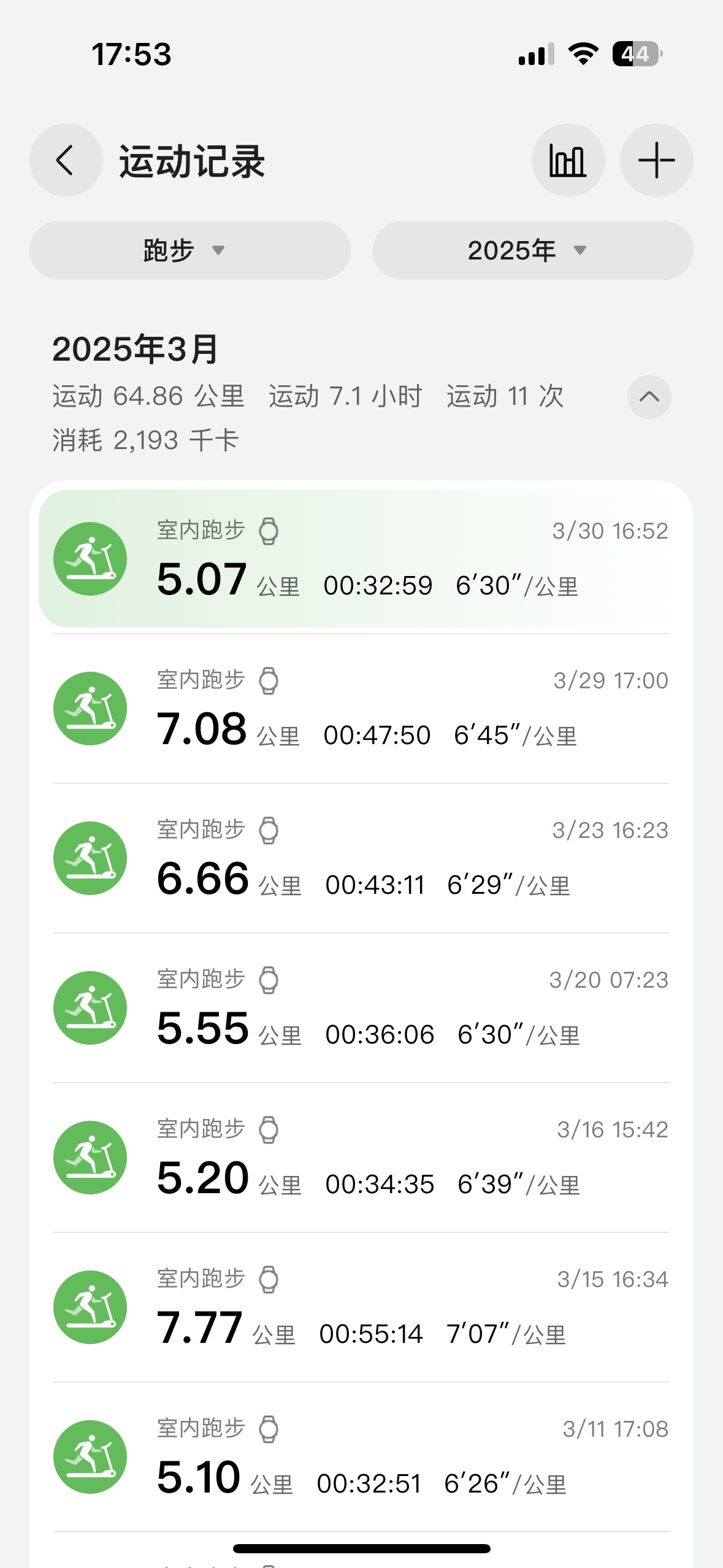Screen dimensions: 723x1568
Task: Open the 5.07 公里 run on 3/30
Action: coord(361,559)
